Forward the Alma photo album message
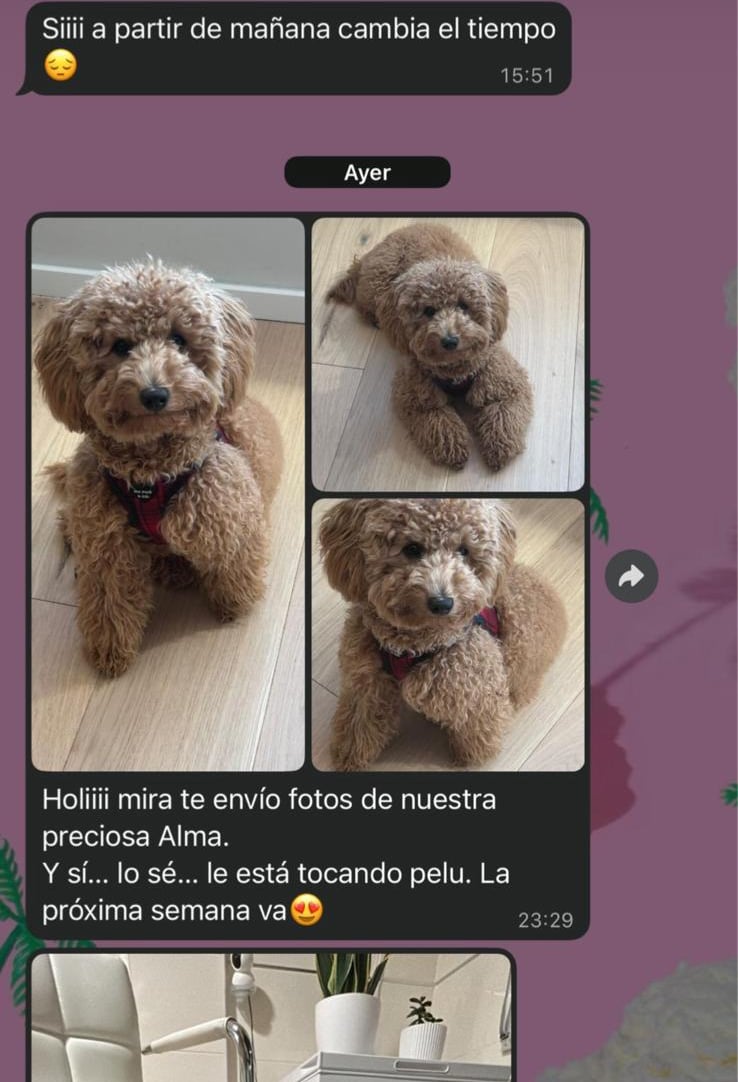The height and width of the screenshot is (1082, 738). point(632,576)
